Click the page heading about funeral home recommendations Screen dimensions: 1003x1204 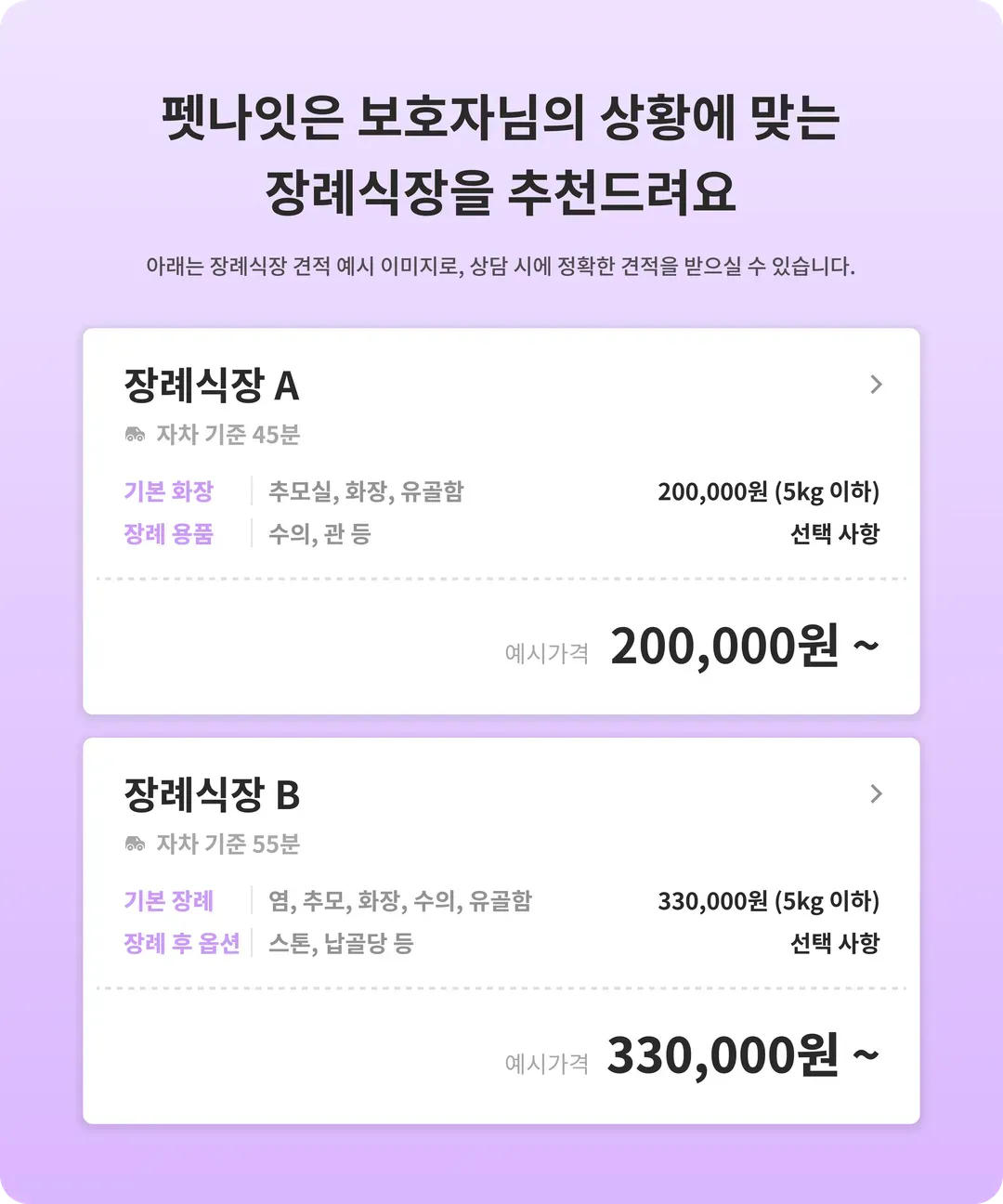tap(501, 153)
